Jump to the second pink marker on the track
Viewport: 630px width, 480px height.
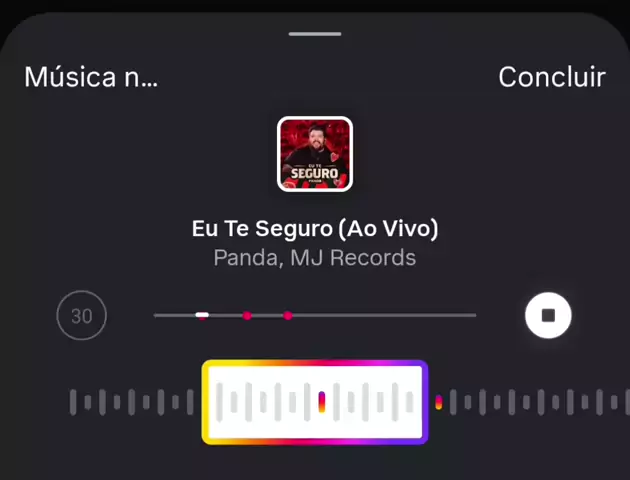click(288, 316)
